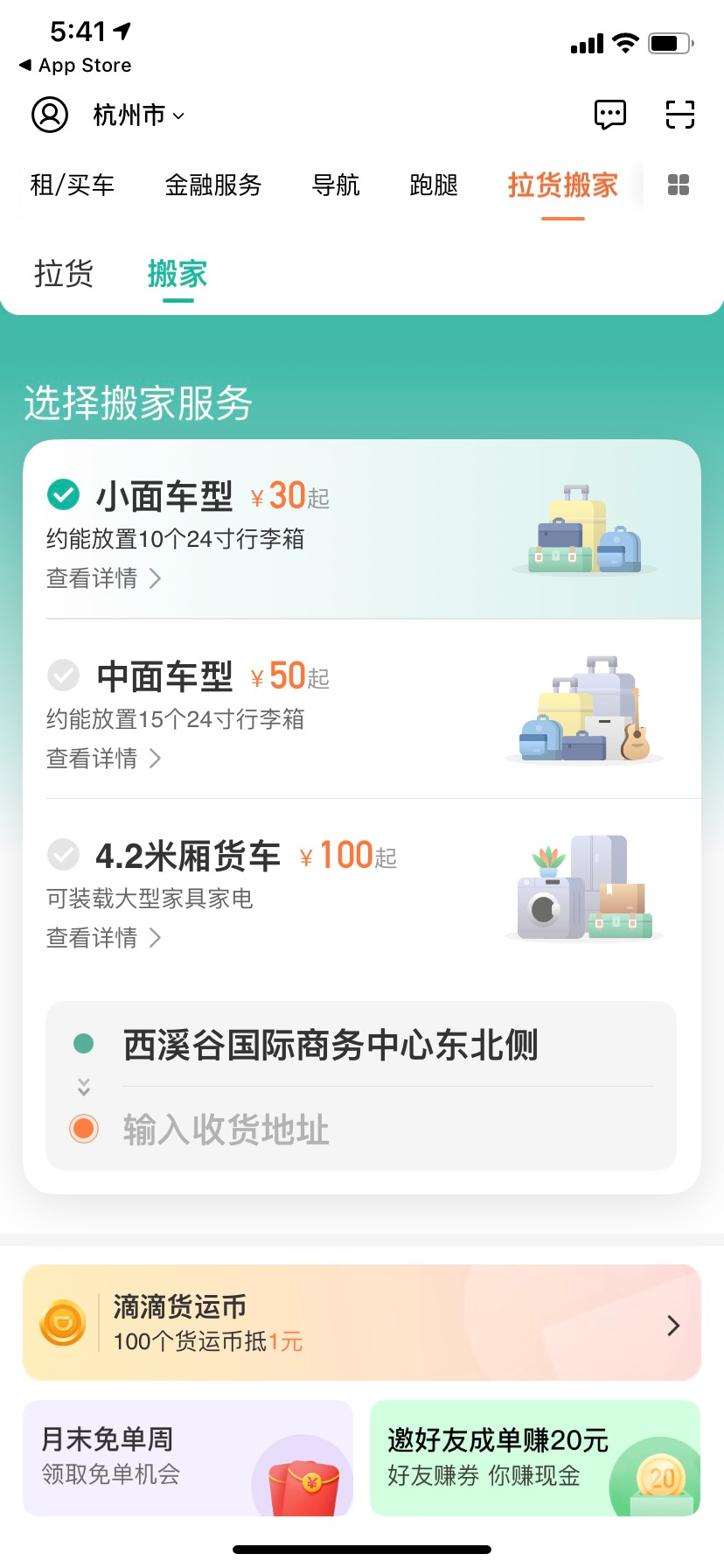Screen dimensions: 724x1568
Task: Change city from 杭州市
Action: [138, 115]
